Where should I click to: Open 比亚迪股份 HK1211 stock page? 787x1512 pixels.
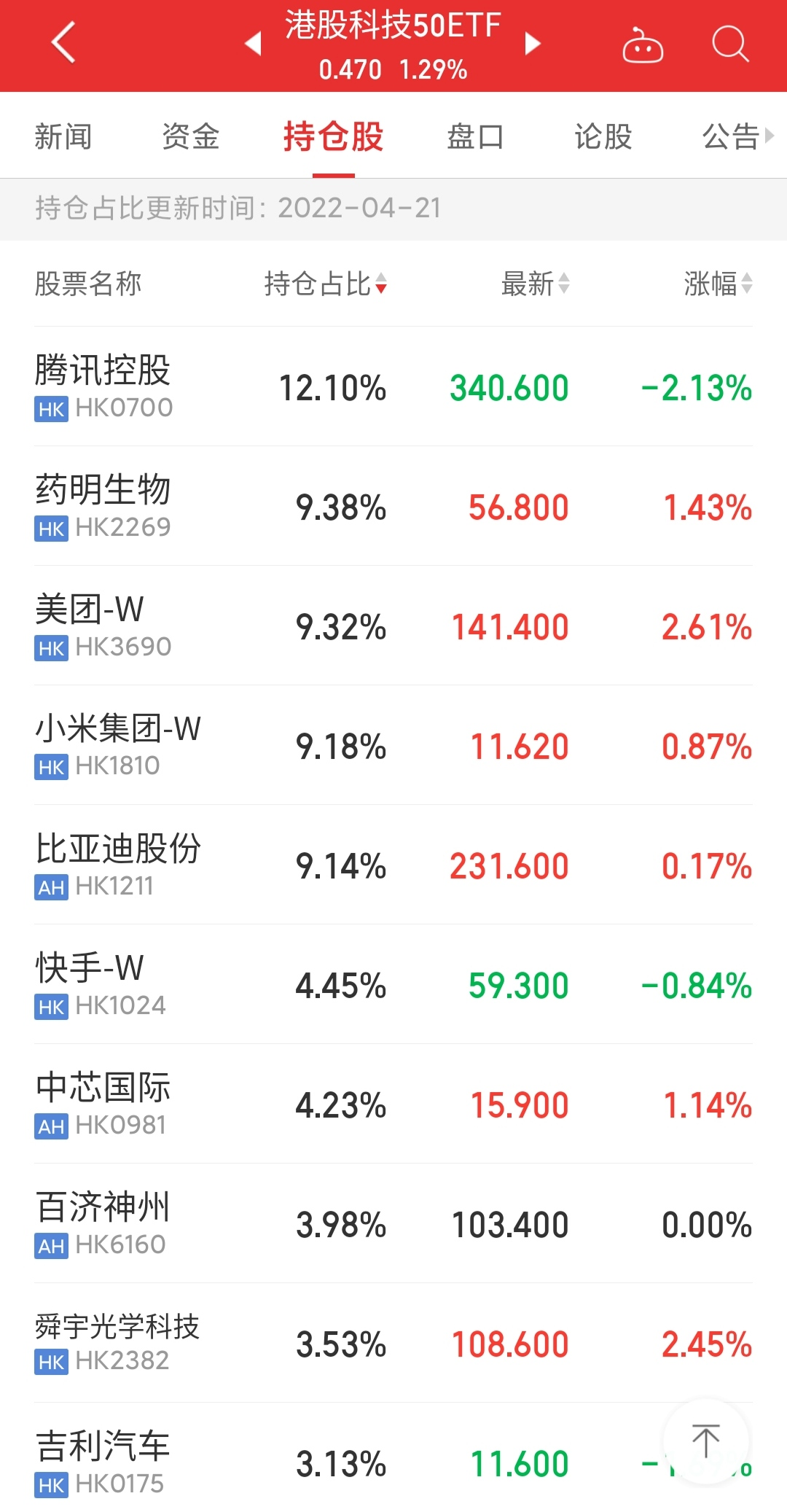point(393,865)
